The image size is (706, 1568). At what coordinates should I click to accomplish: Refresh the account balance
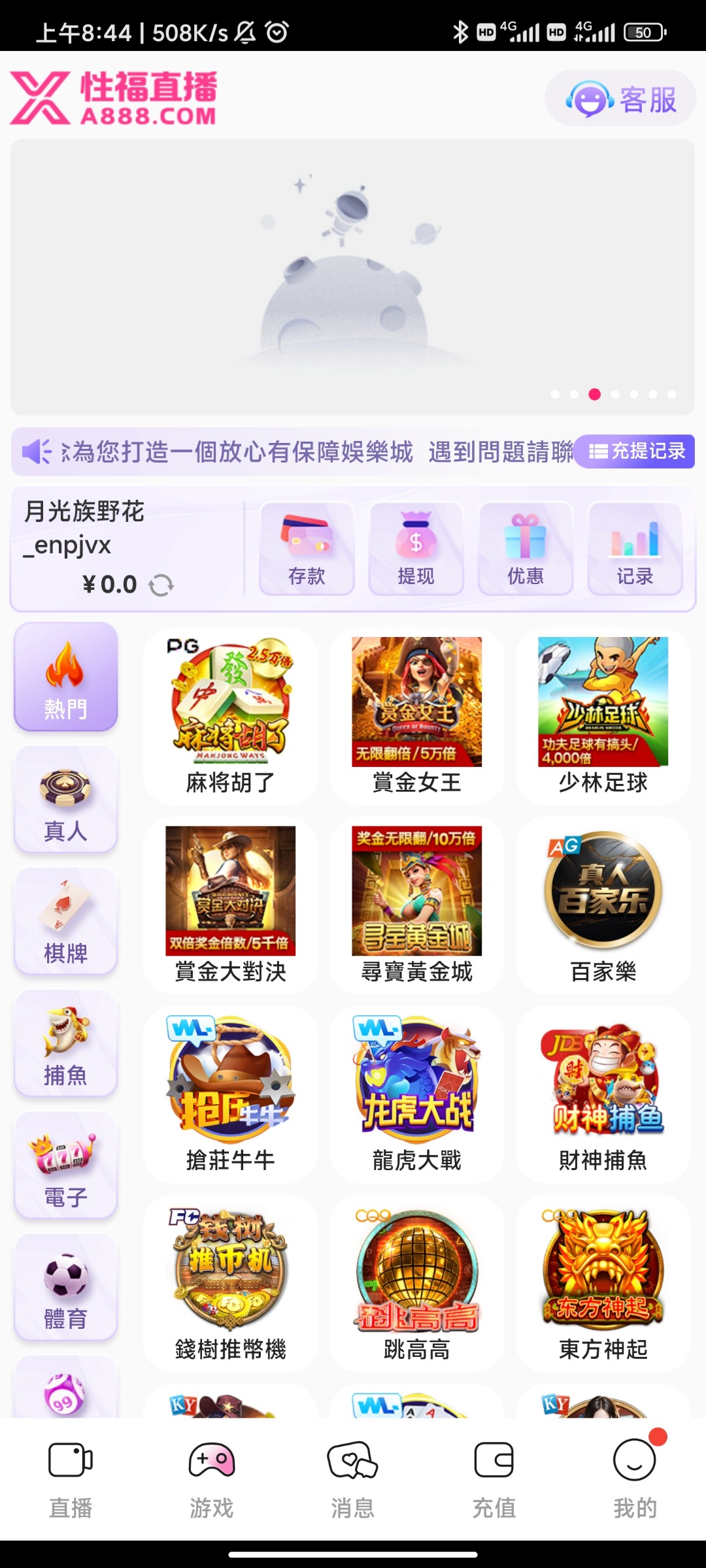click(x=161, y=585)
